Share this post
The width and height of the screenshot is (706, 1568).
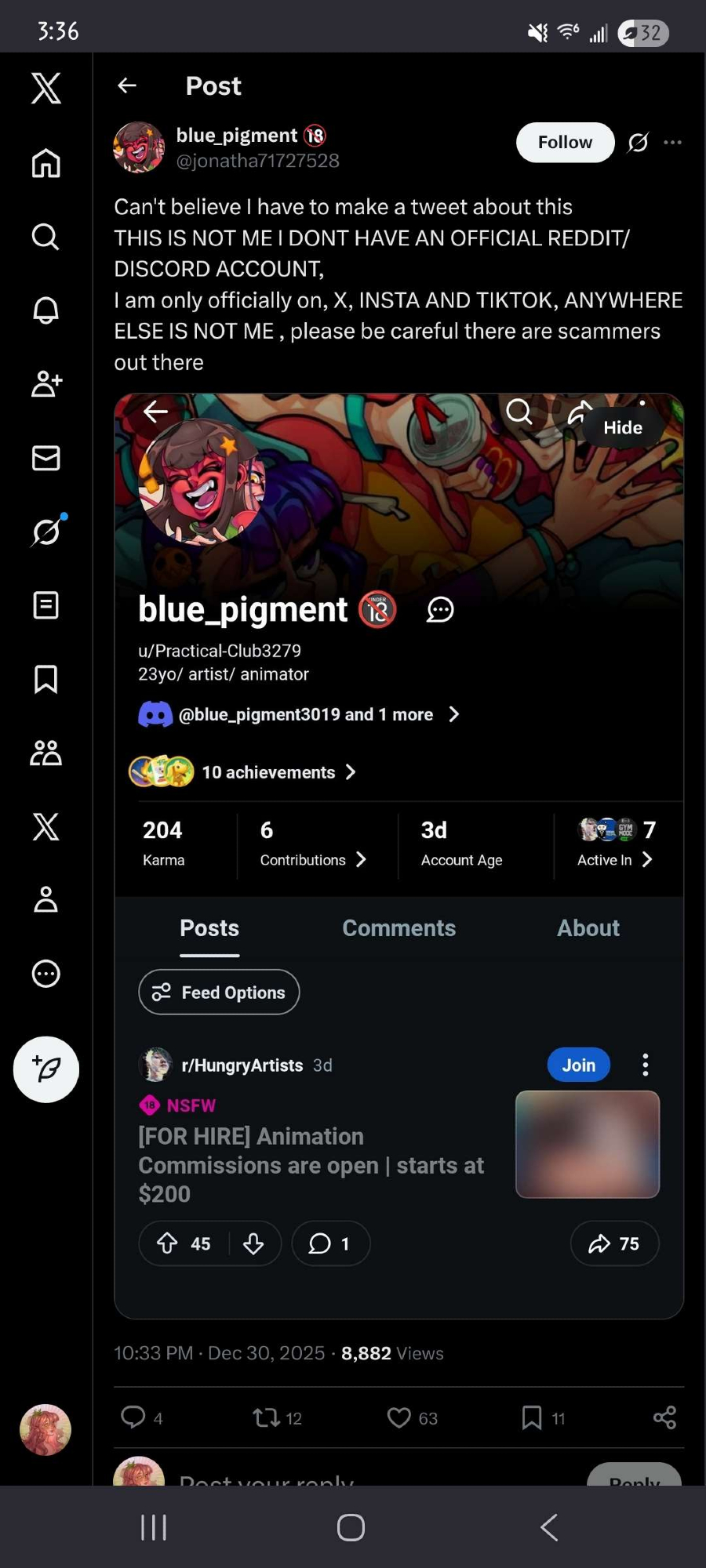click(664, 1417)
